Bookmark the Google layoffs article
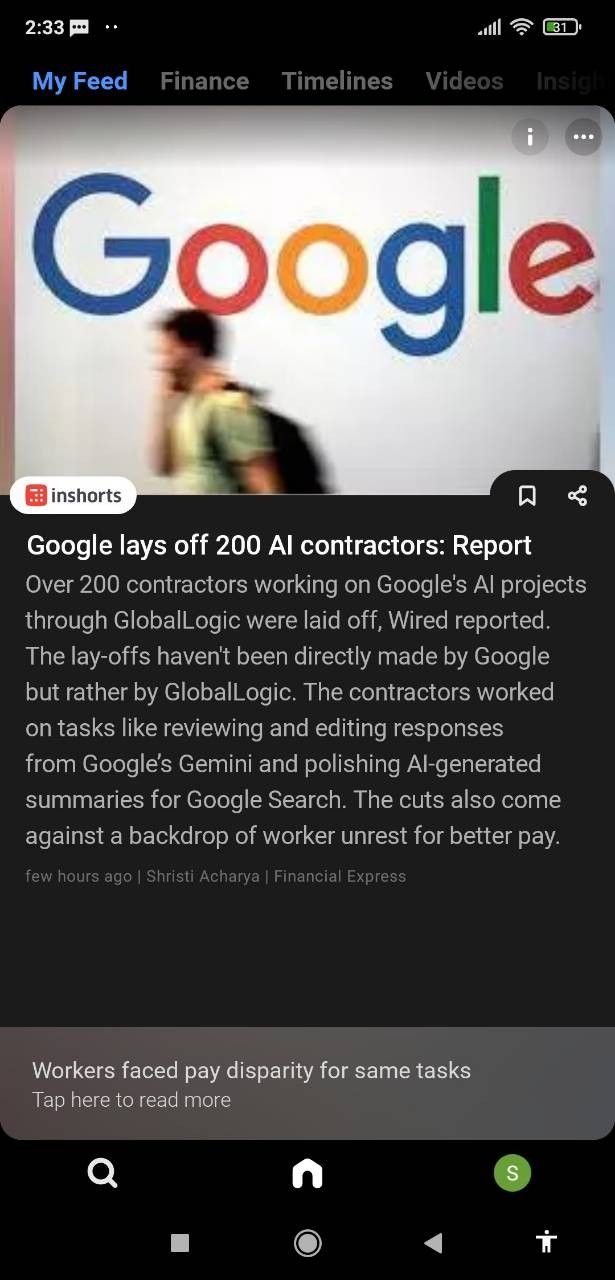This screenshot has height=1280, width=615. (527, 495)
